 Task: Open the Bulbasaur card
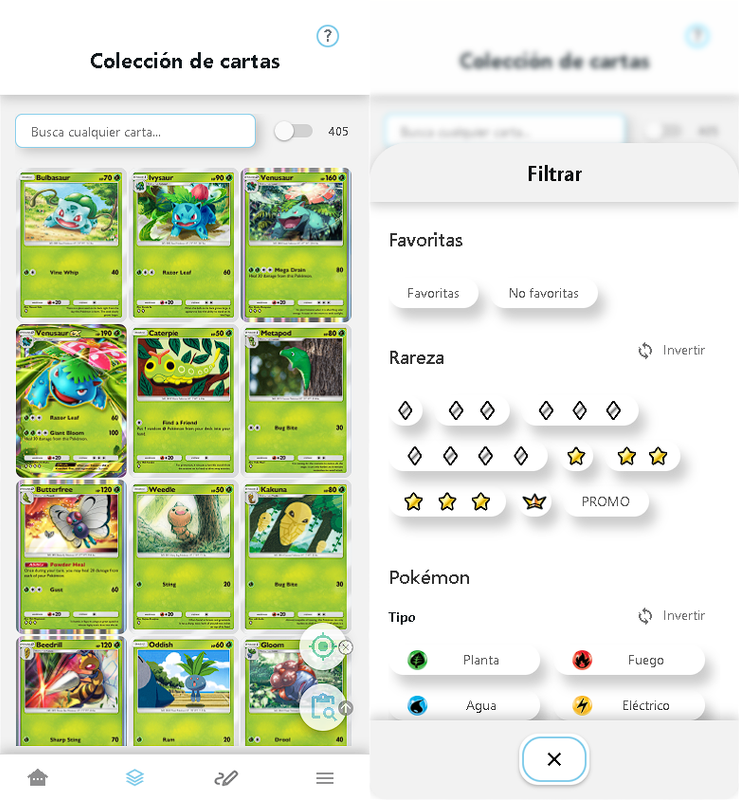coord(70,243)
